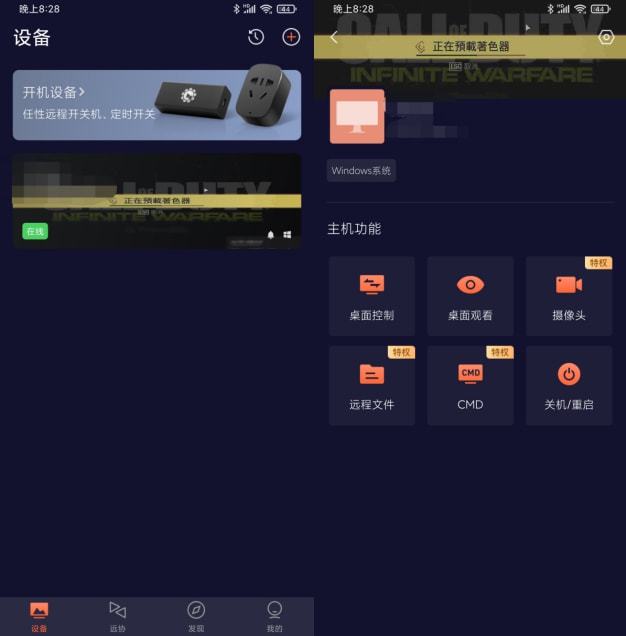Launch the CMD function

(470, 386)
